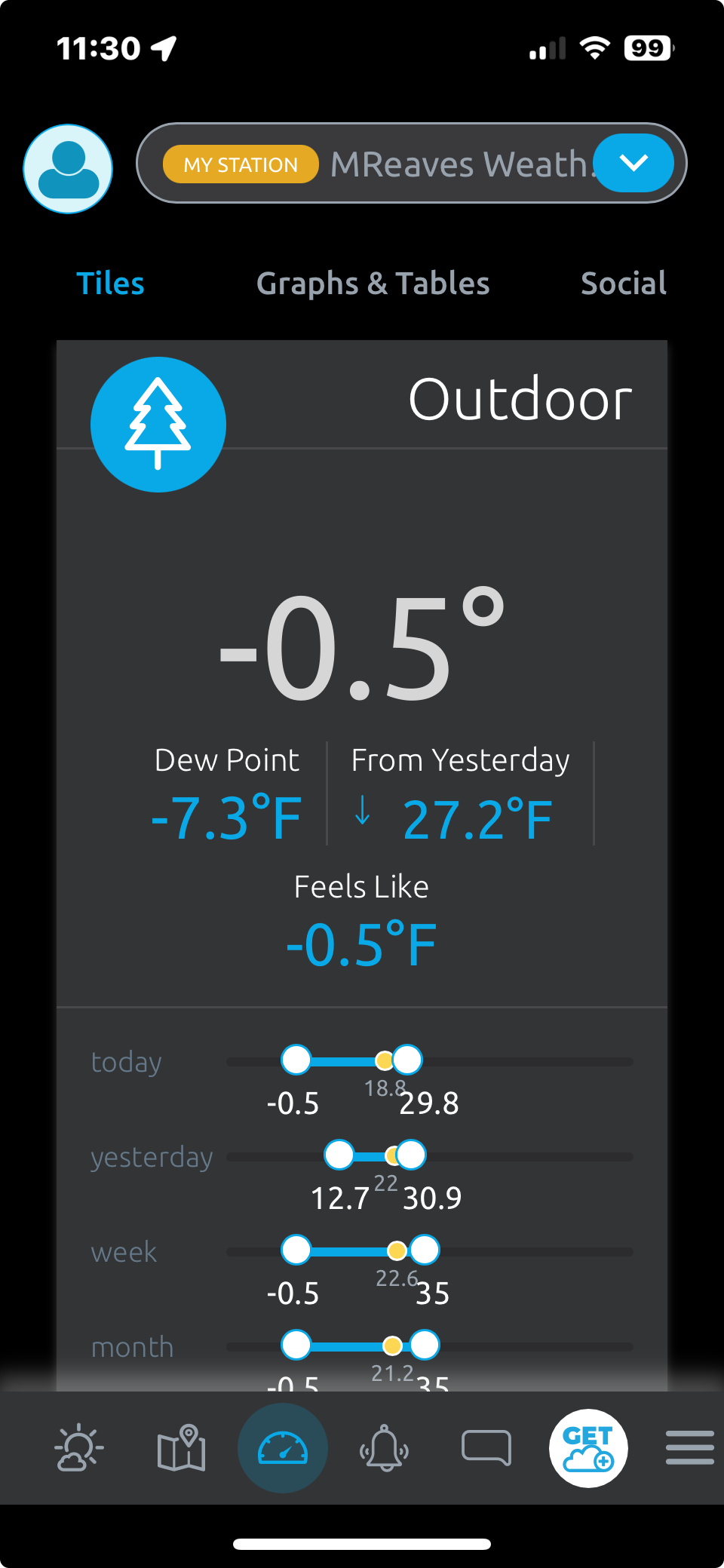Open the hamburger menu
724x1568 pixels.
point(689,1448)
